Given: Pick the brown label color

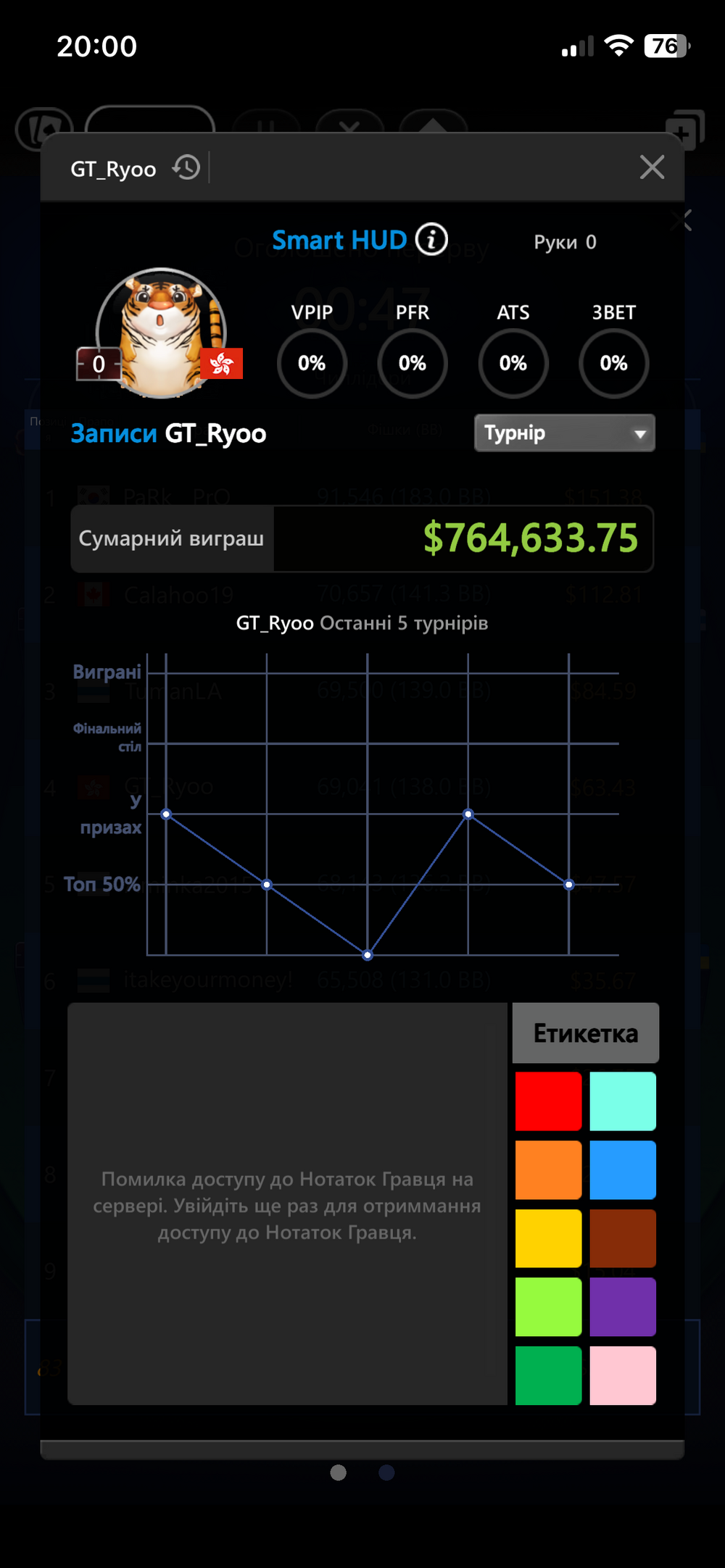Looking at the screenshot, I should (x=622, y=1238).
